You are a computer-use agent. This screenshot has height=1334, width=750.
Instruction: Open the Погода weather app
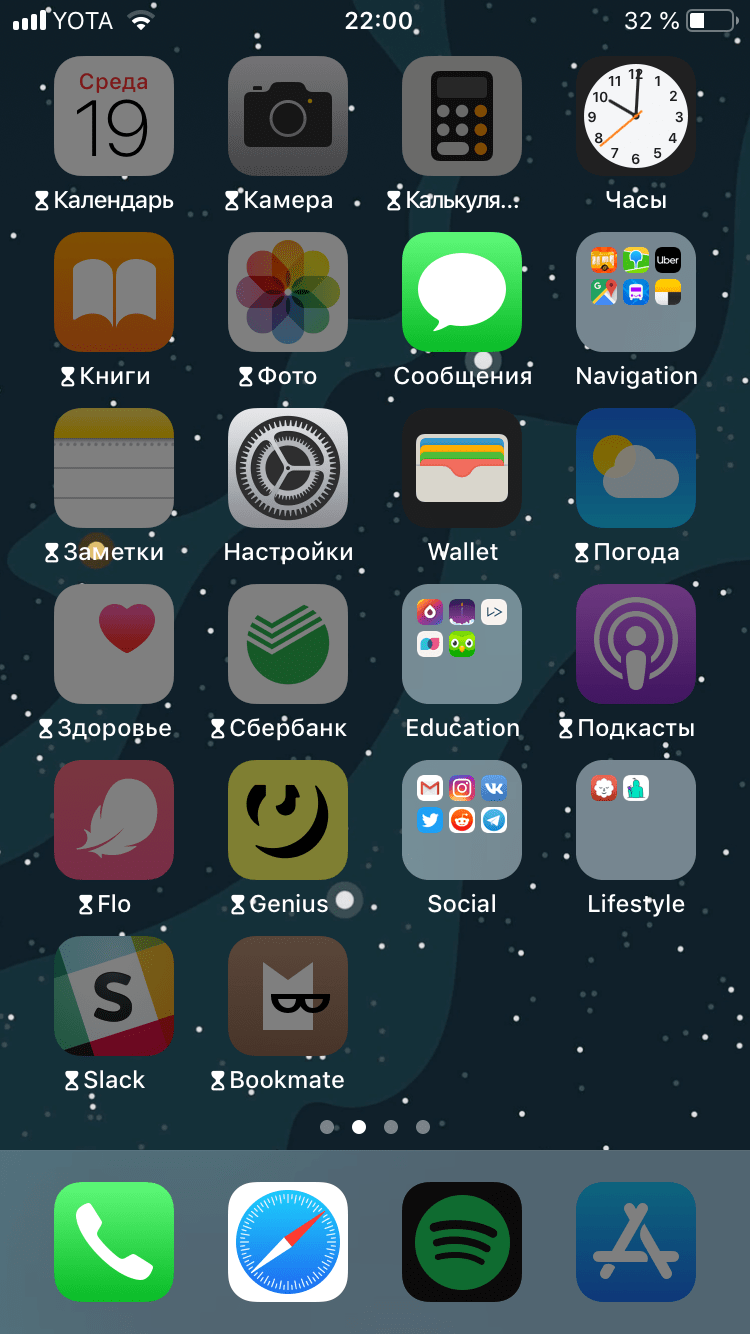pos(636,468)
